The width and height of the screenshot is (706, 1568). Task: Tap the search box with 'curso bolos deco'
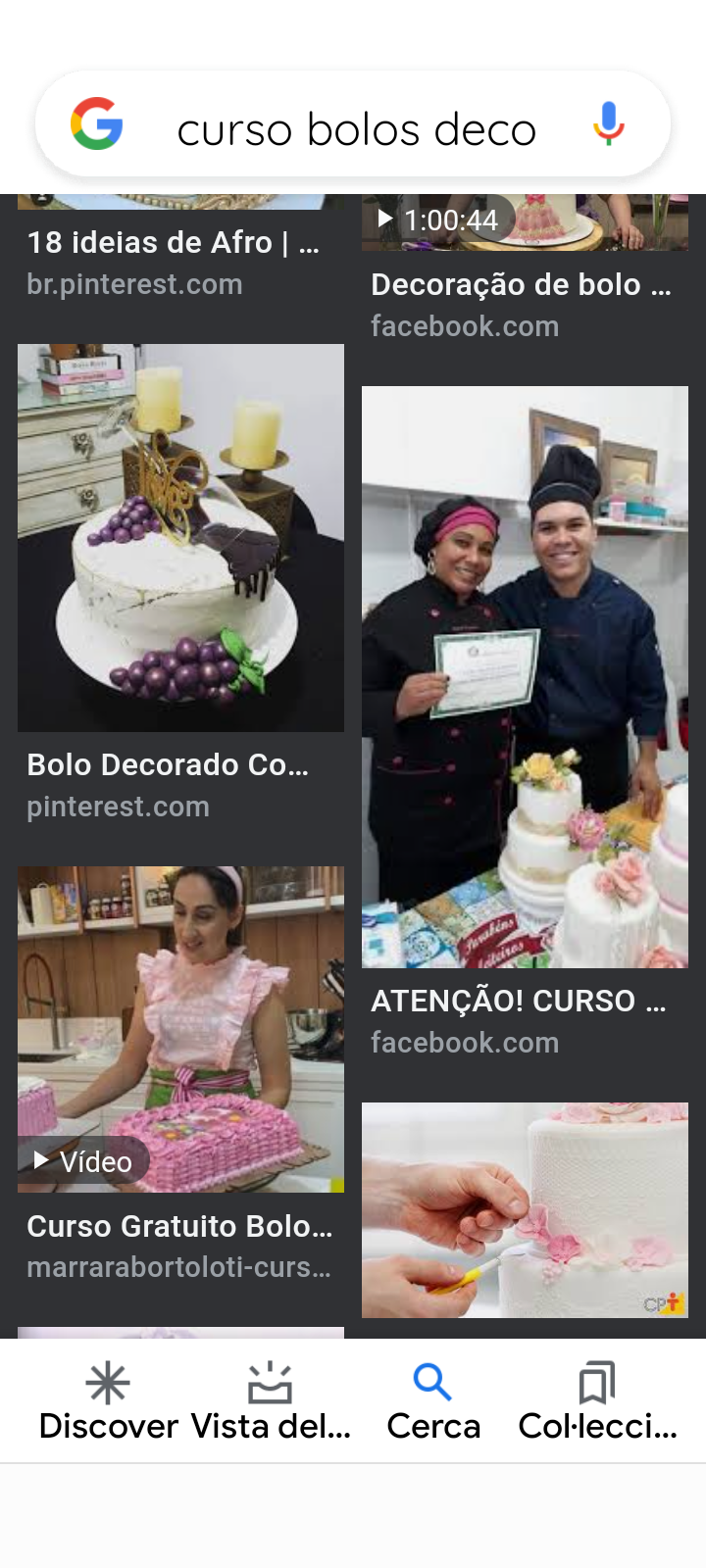pyautogui.click(x=356, y=129)
